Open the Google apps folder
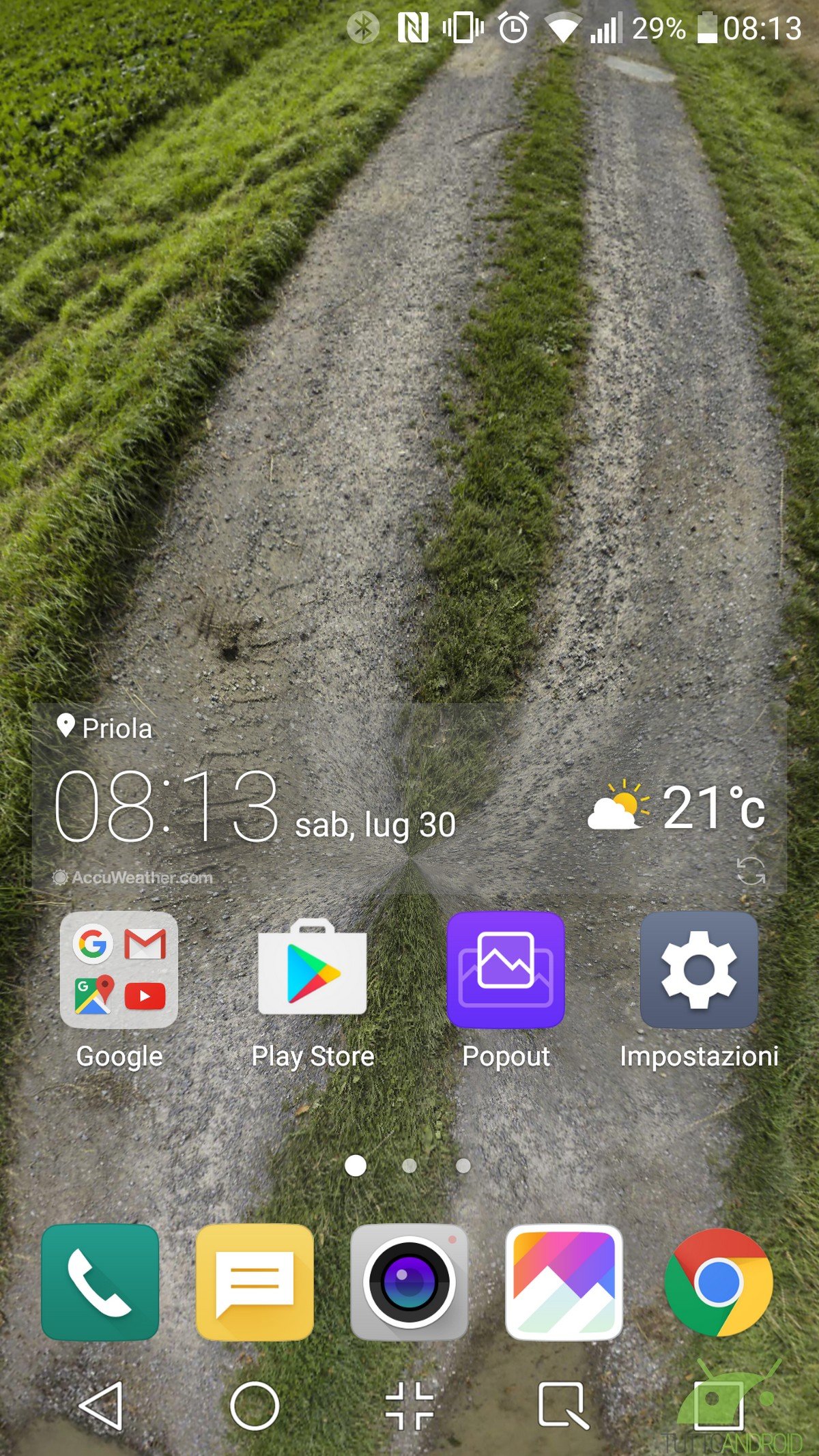819x1456 pixels. 119,970
